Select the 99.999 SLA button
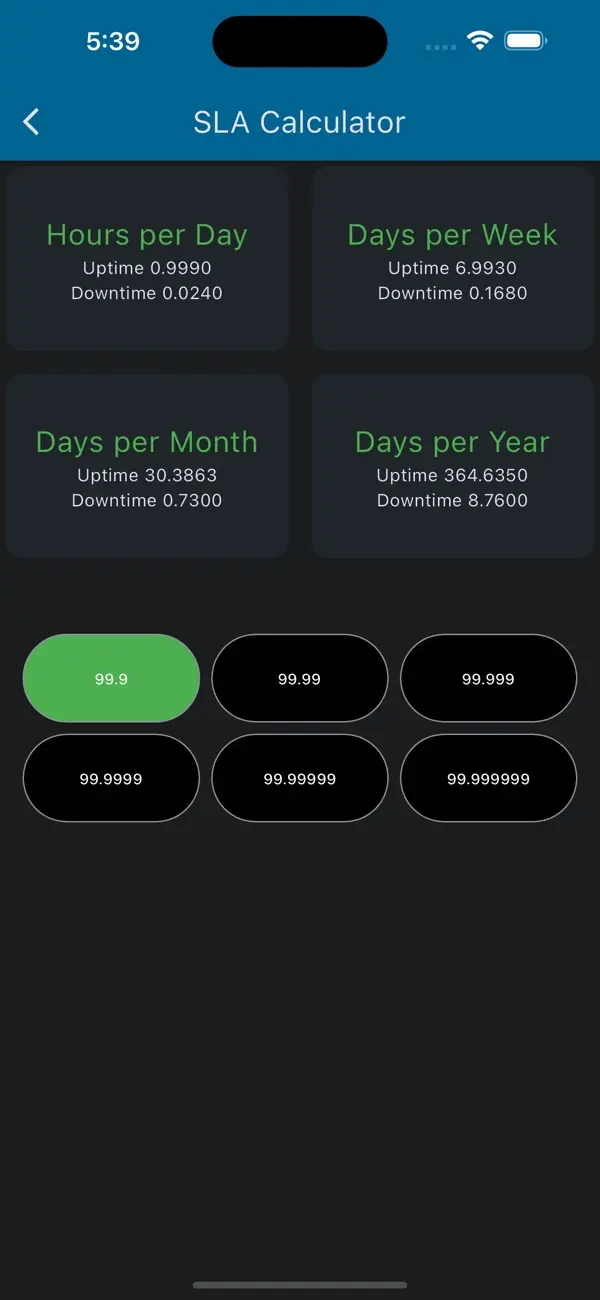 pyautogui.click(x=488, y=678)
